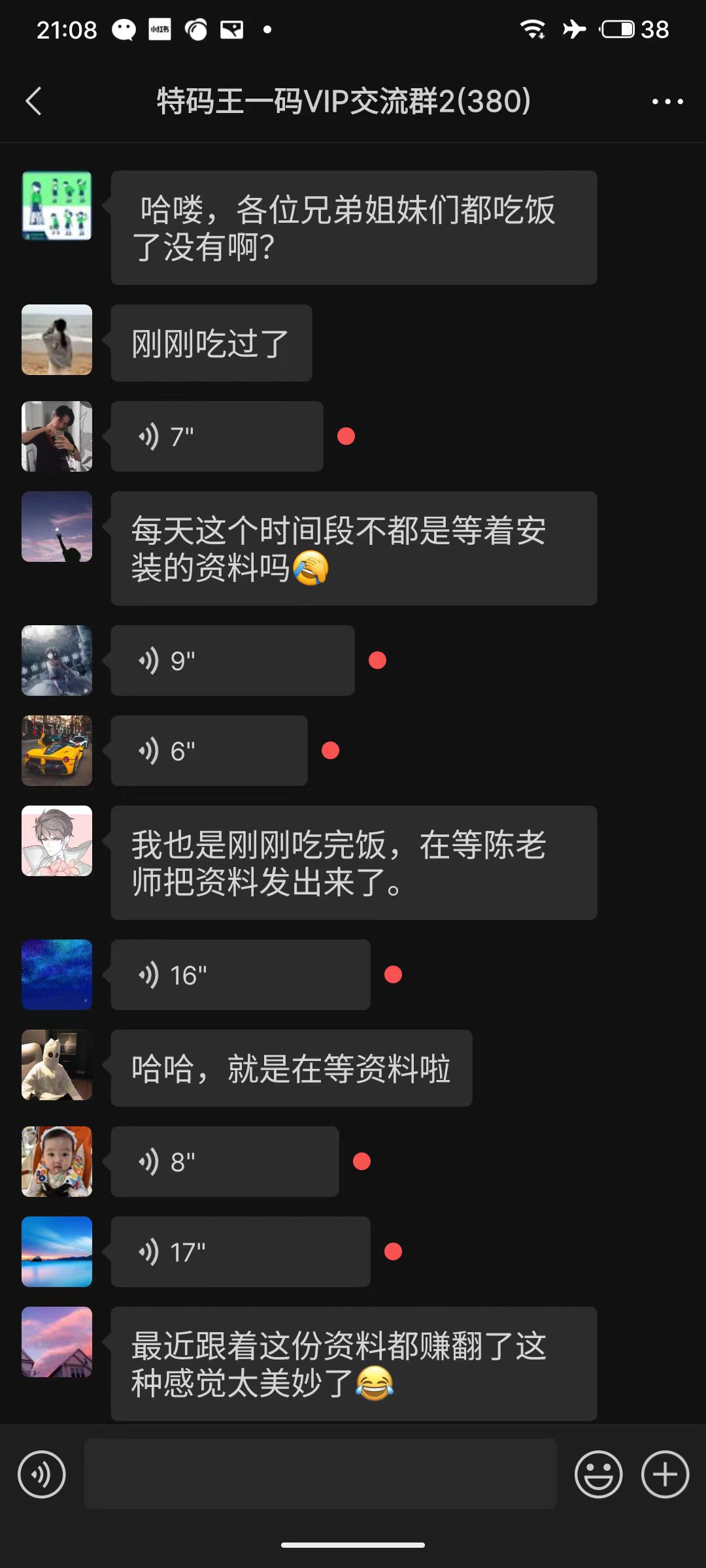View the profile of the baby photo avatar

tap(57, 1162)
